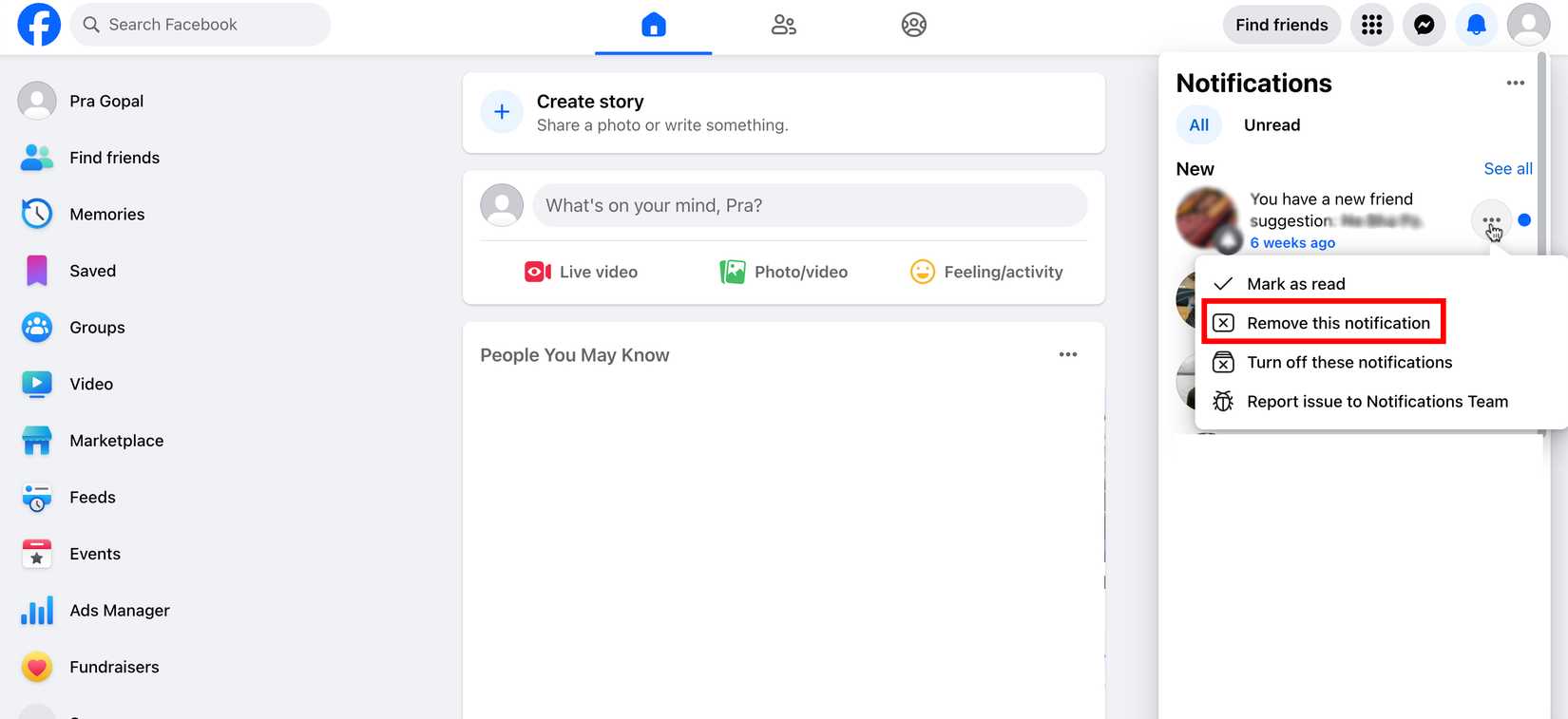The image size is (1568, 719).
Task: Choose Mark as read option
Action: pos(1295,284)
